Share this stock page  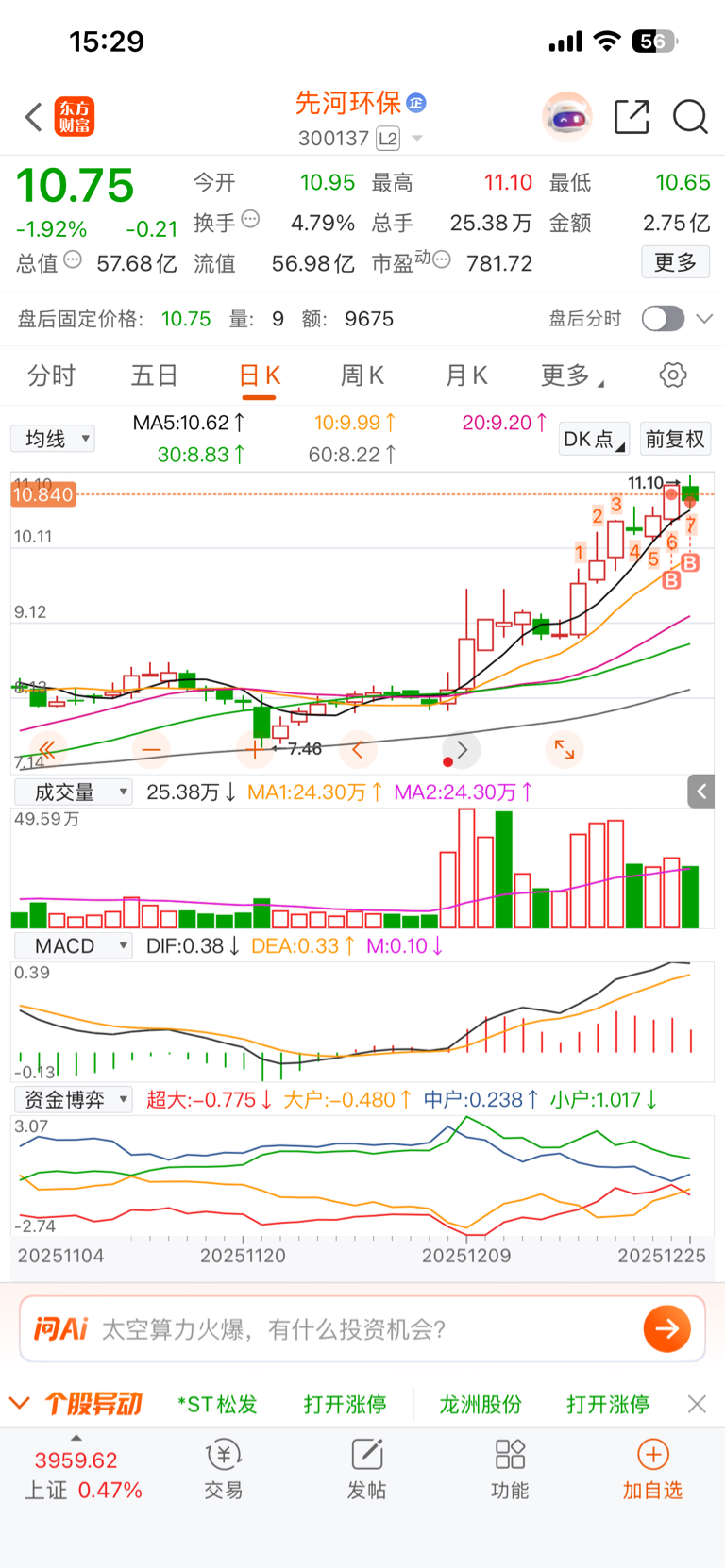coord(632,117)
